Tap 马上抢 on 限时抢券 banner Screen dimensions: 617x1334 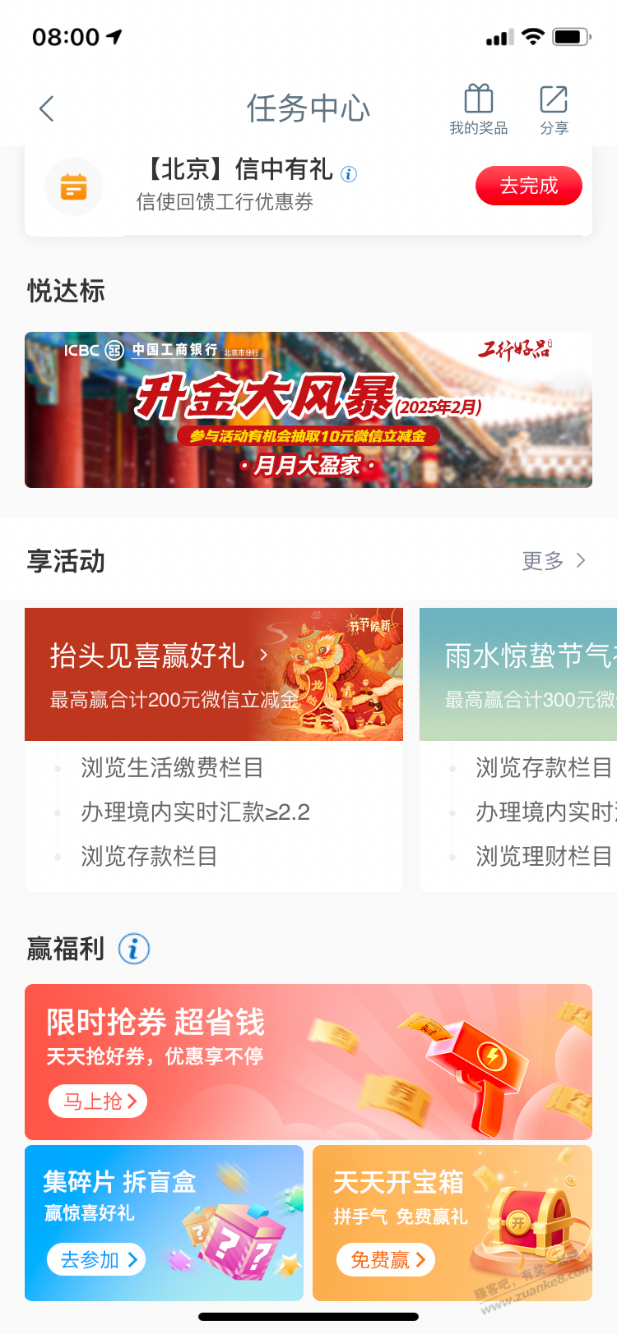tap(98, 1102)
